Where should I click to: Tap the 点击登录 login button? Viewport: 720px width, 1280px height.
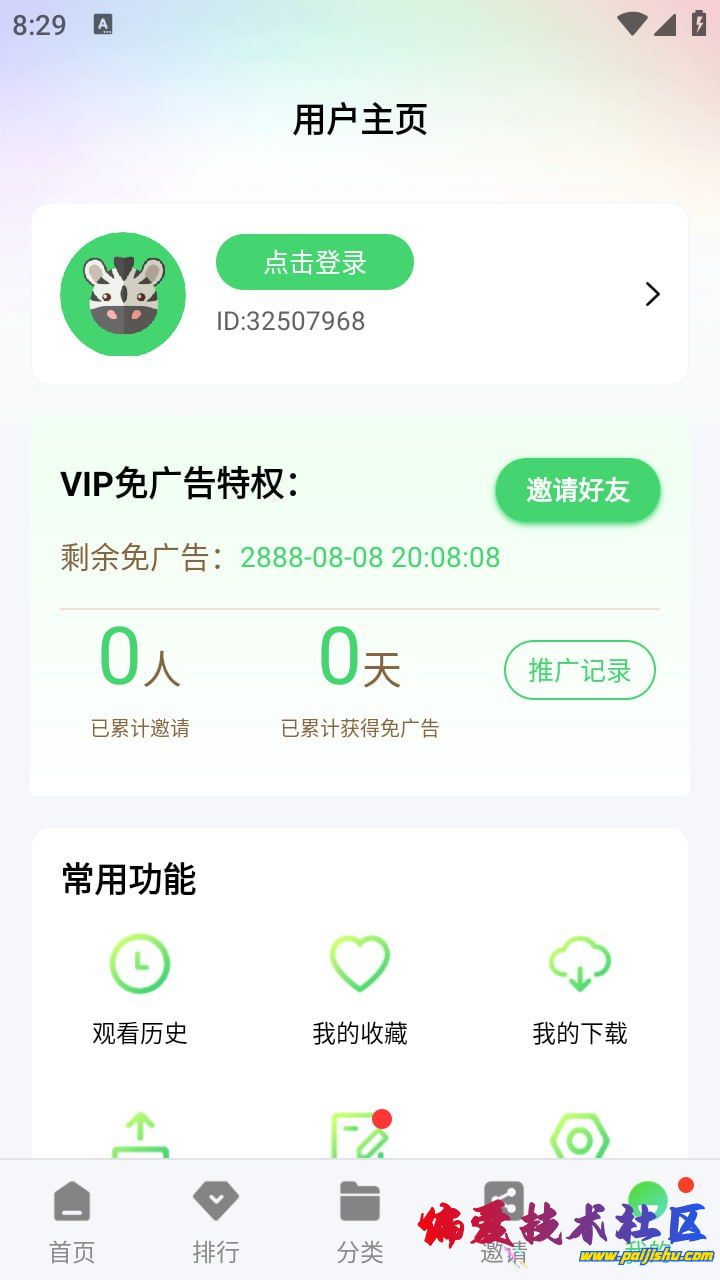(314, 262)
